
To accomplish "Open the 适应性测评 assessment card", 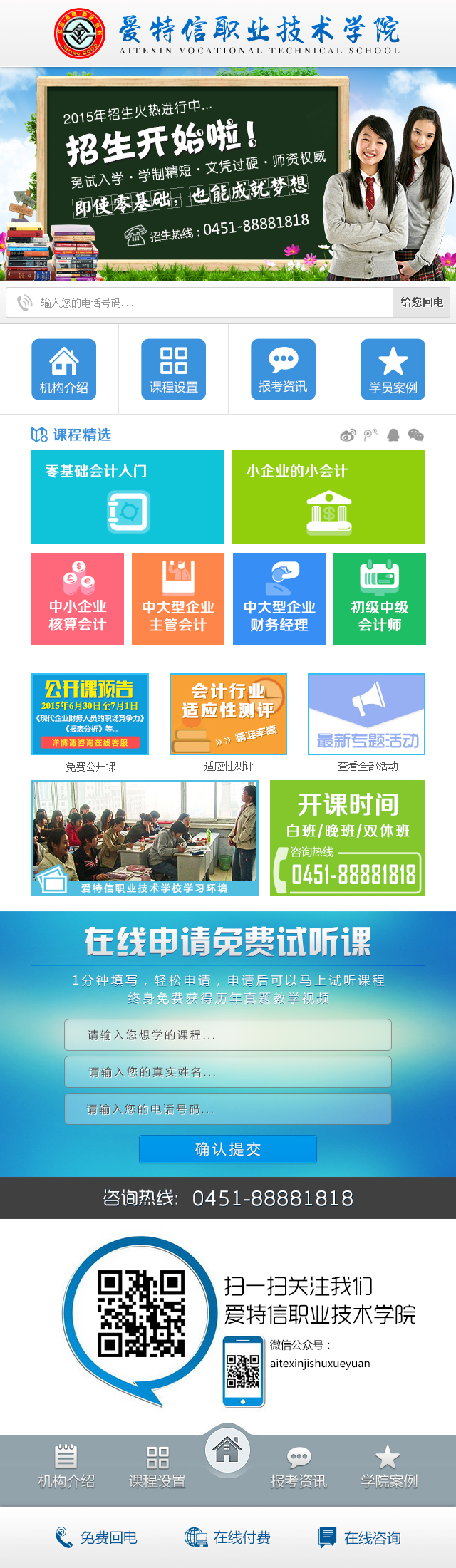I will [228, 715].
